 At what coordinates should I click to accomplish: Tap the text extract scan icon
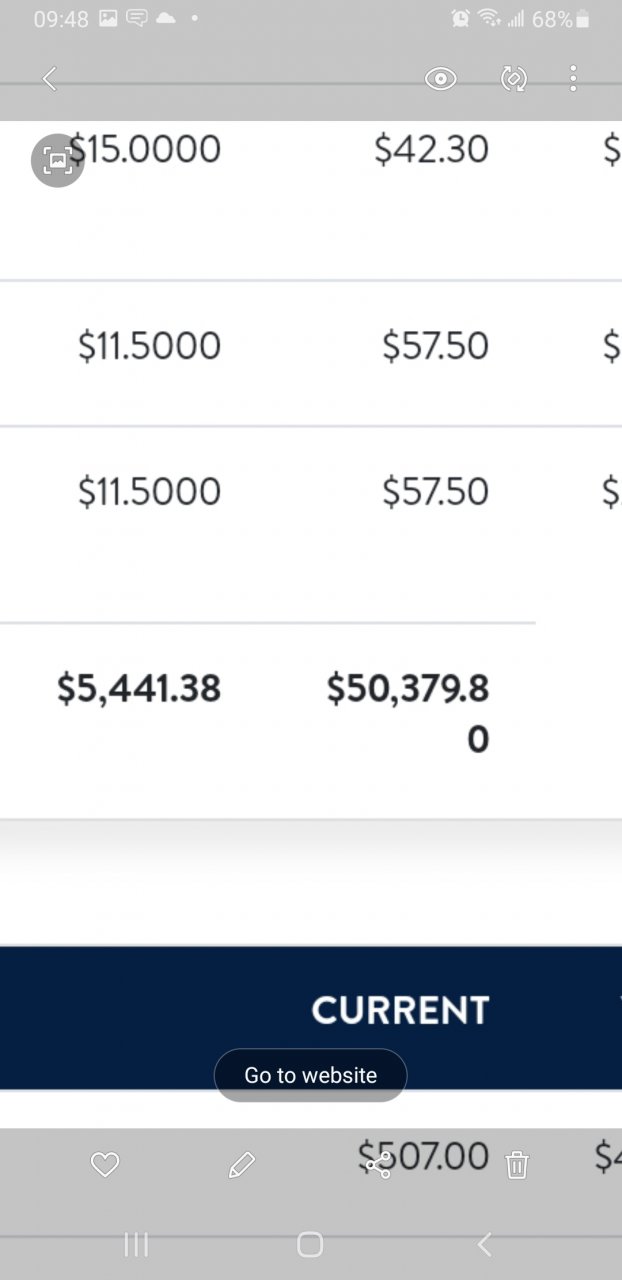58,160
